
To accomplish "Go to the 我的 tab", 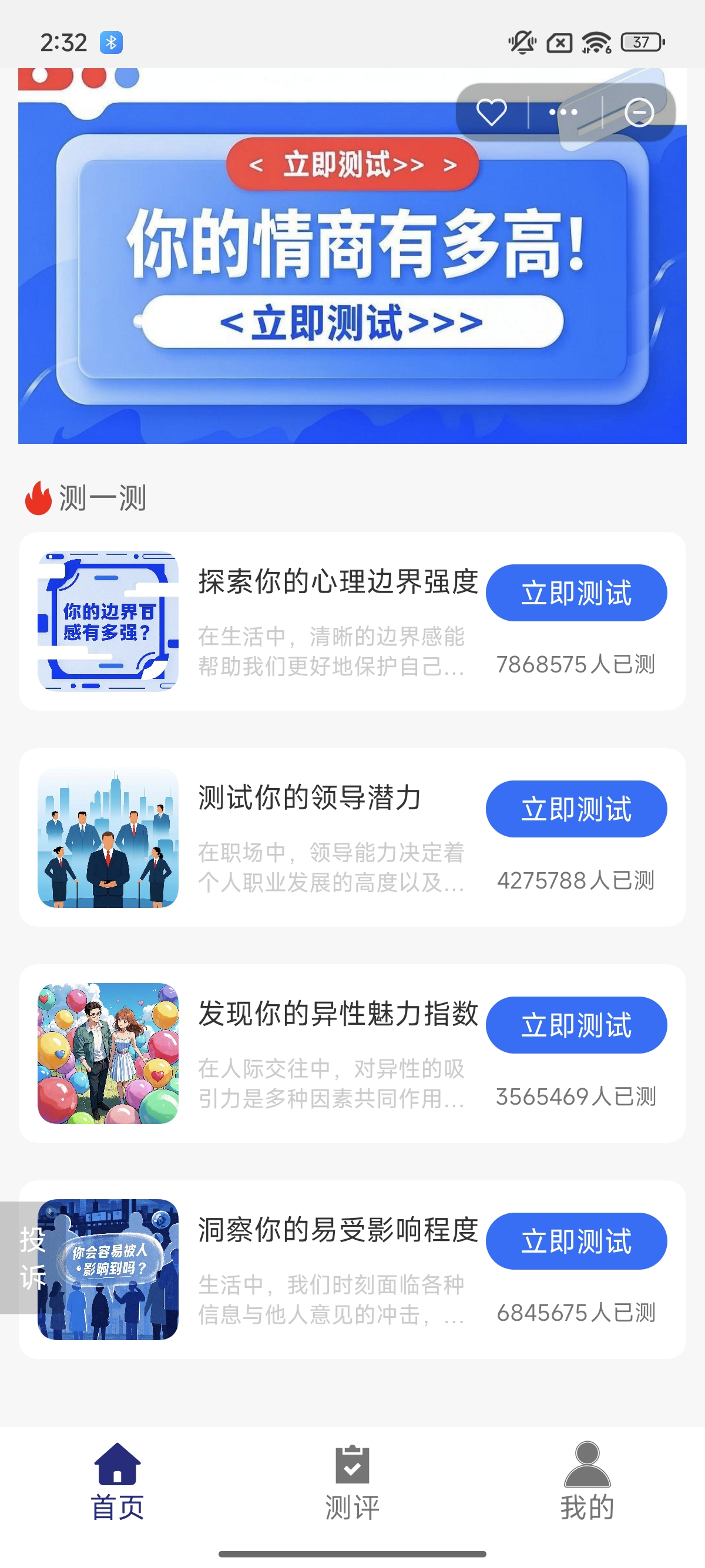I will click(587, 1481).
